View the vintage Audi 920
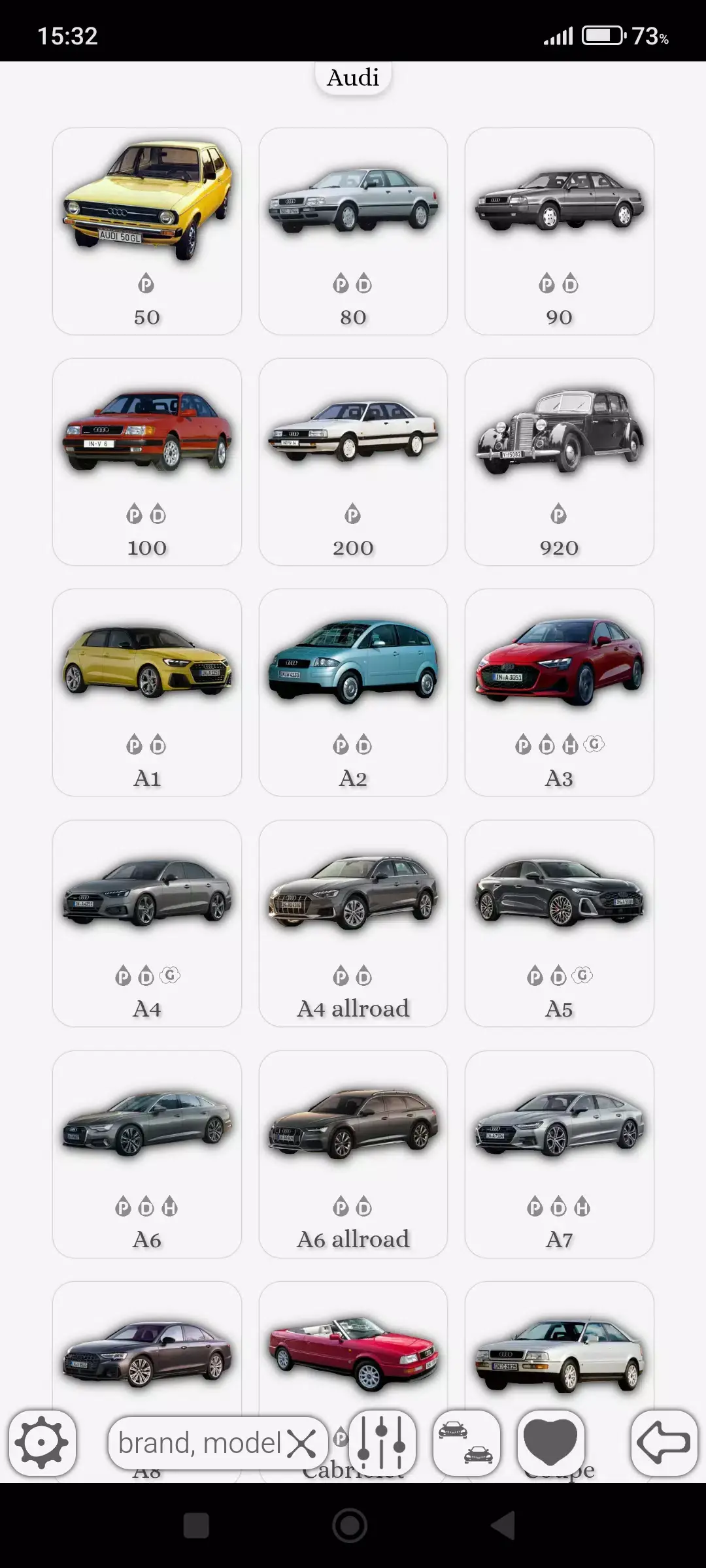 (559, 461)
